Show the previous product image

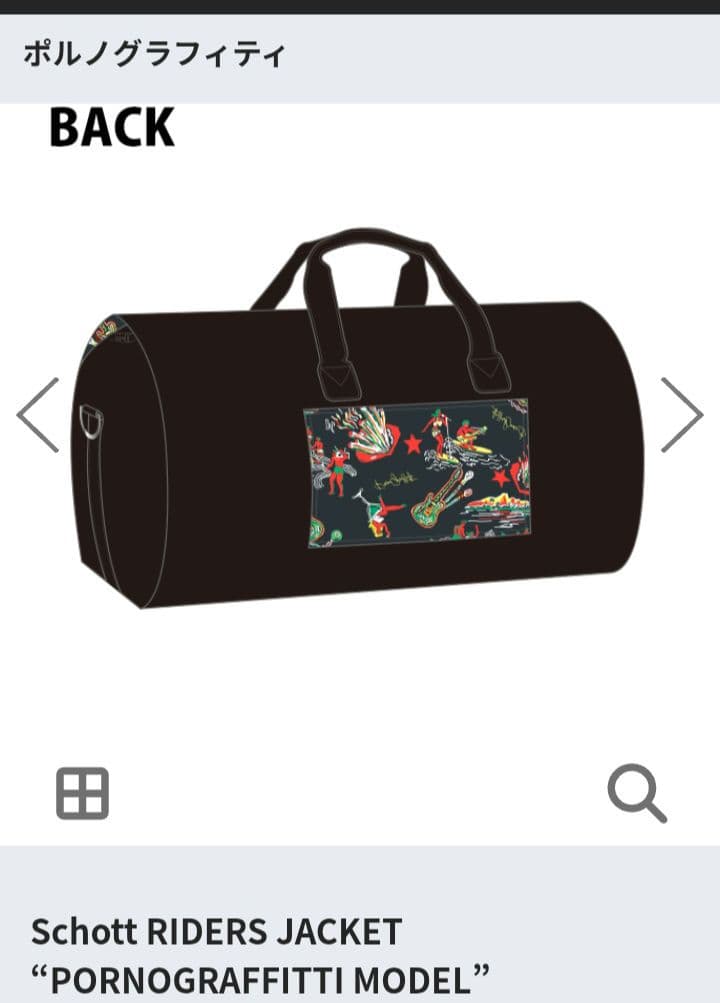(39, 414)
